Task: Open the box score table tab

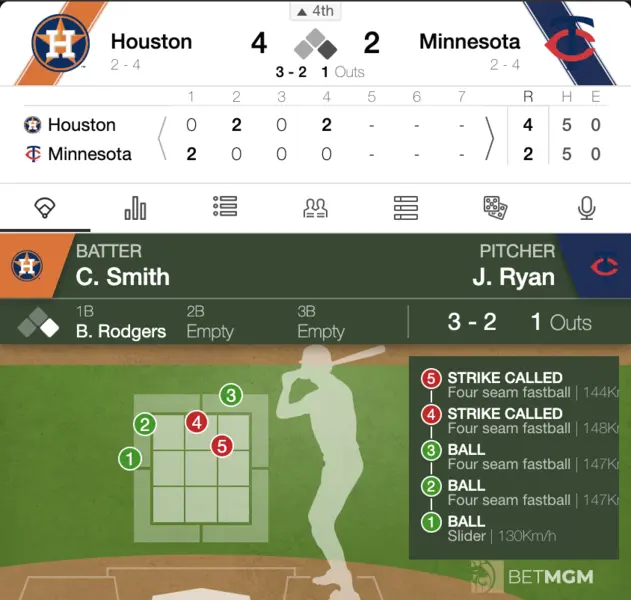Action: (405, 208)
